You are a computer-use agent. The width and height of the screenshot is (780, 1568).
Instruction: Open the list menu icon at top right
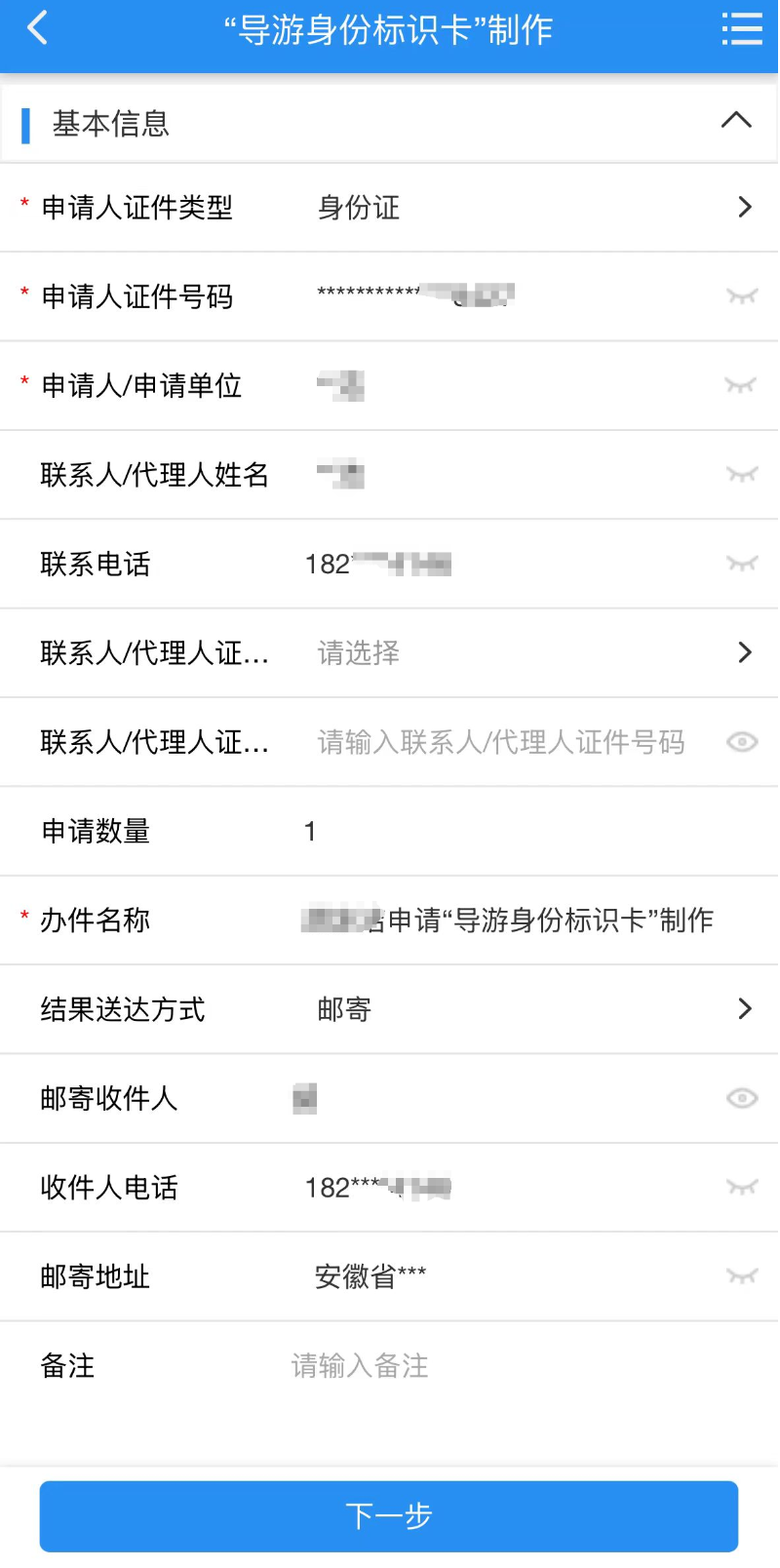[x=742, y=29]
